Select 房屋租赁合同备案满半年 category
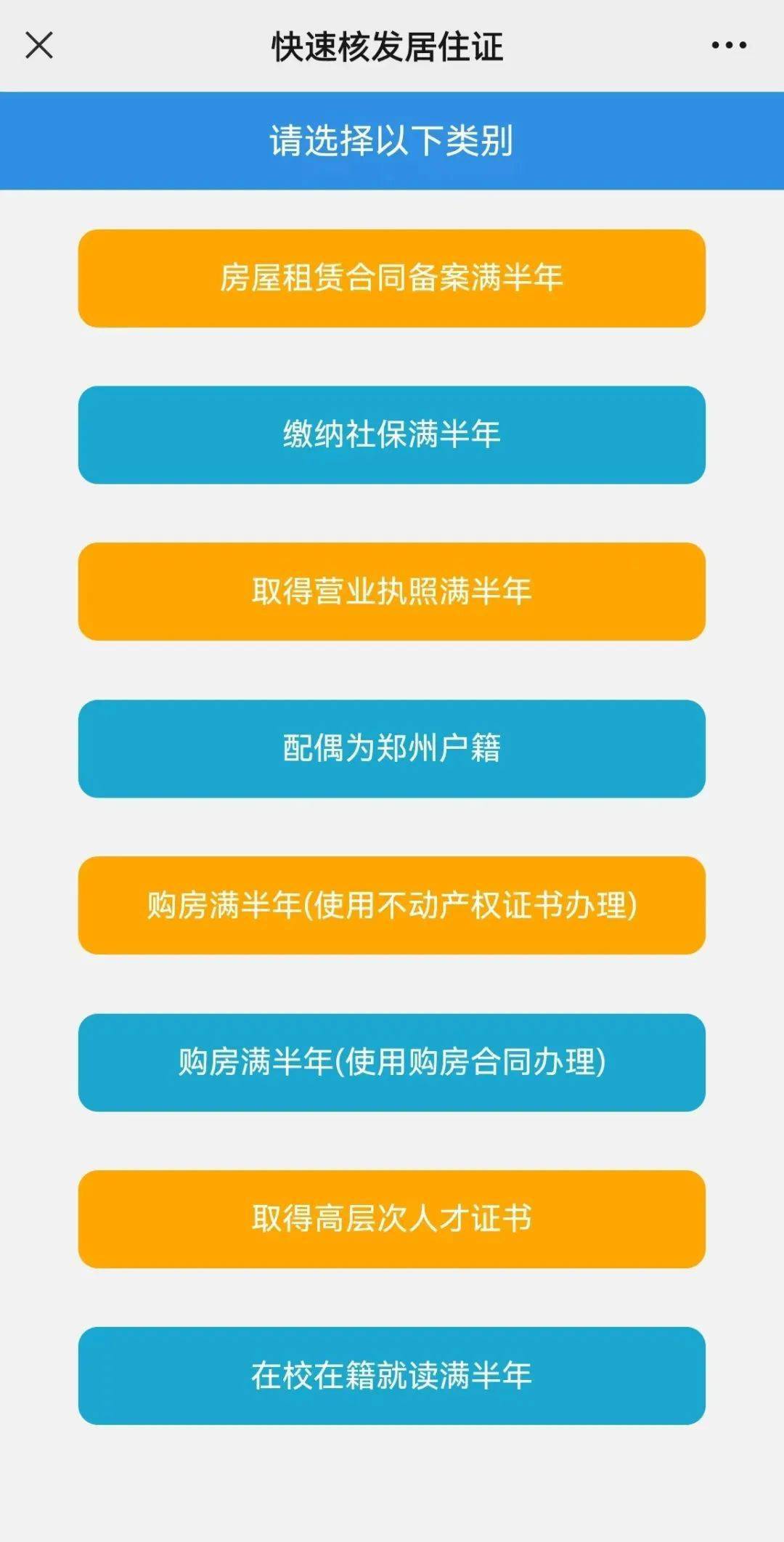 pyautogui.click(x=392, y=278)
